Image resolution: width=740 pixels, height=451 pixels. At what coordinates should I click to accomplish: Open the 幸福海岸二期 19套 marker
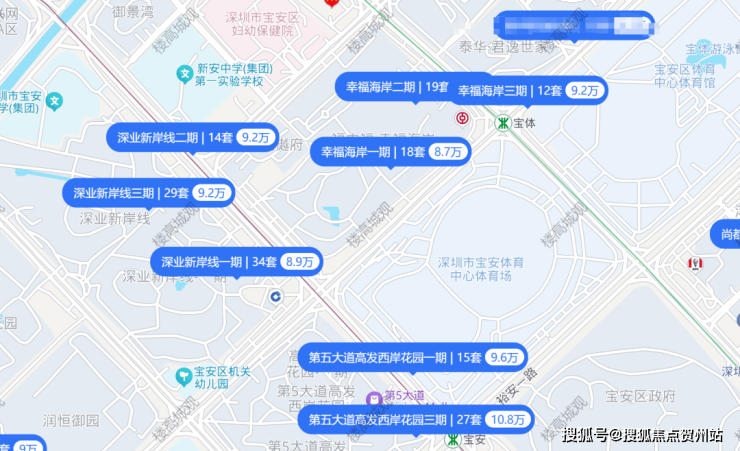point(393,87)
